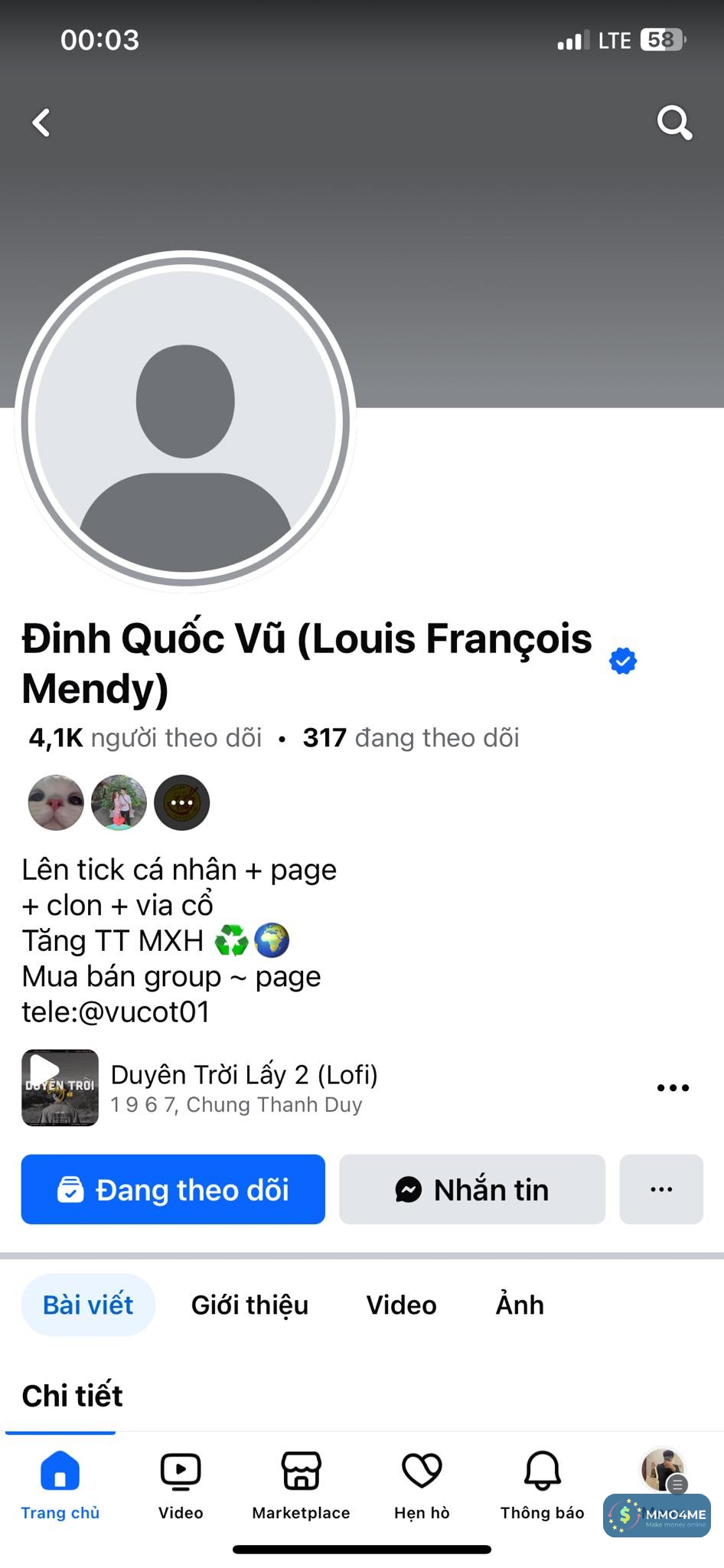Image resolution: width=724 pixels, height=1568 pixels.
Task: Open the profile search magnifier
Action: point(674,122)
